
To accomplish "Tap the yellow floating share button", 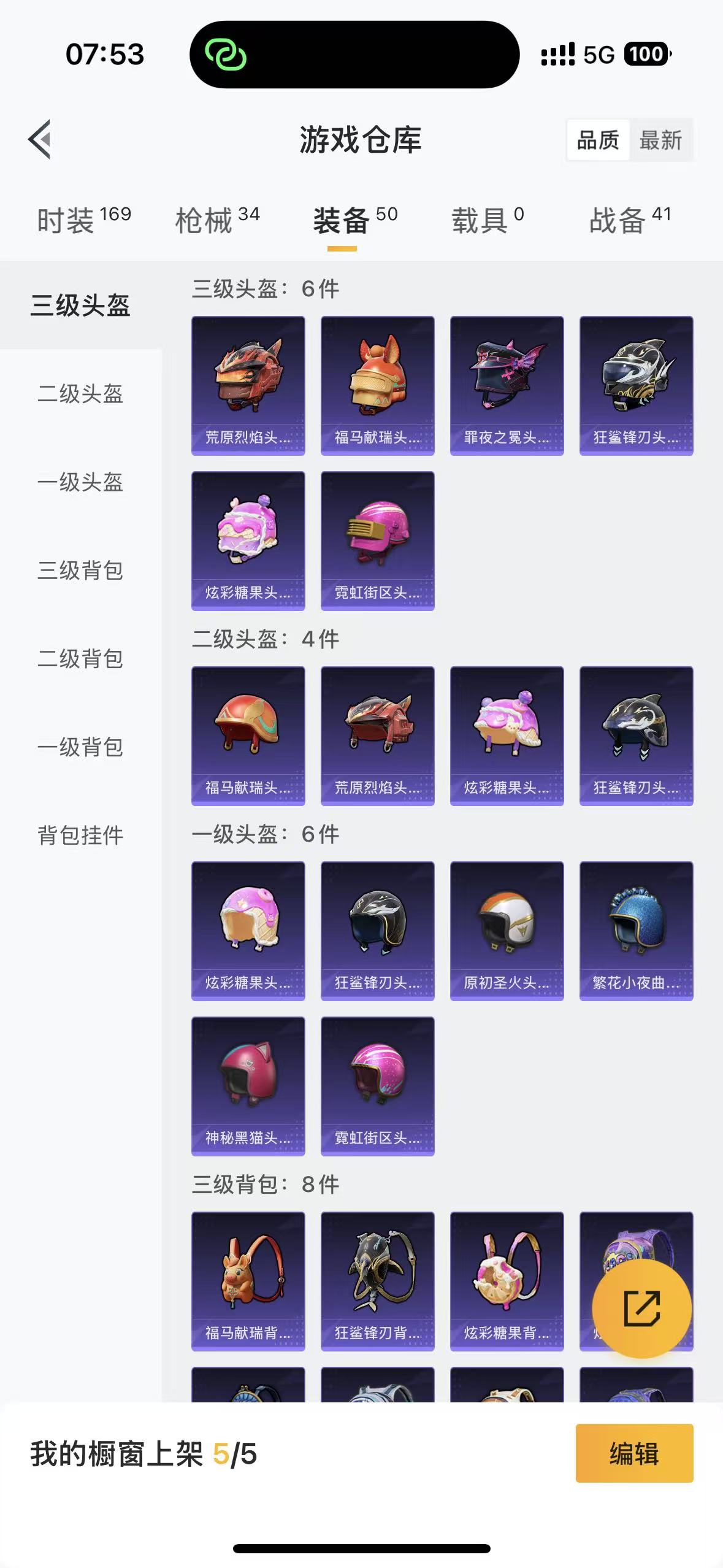I will coord(641,1309).
